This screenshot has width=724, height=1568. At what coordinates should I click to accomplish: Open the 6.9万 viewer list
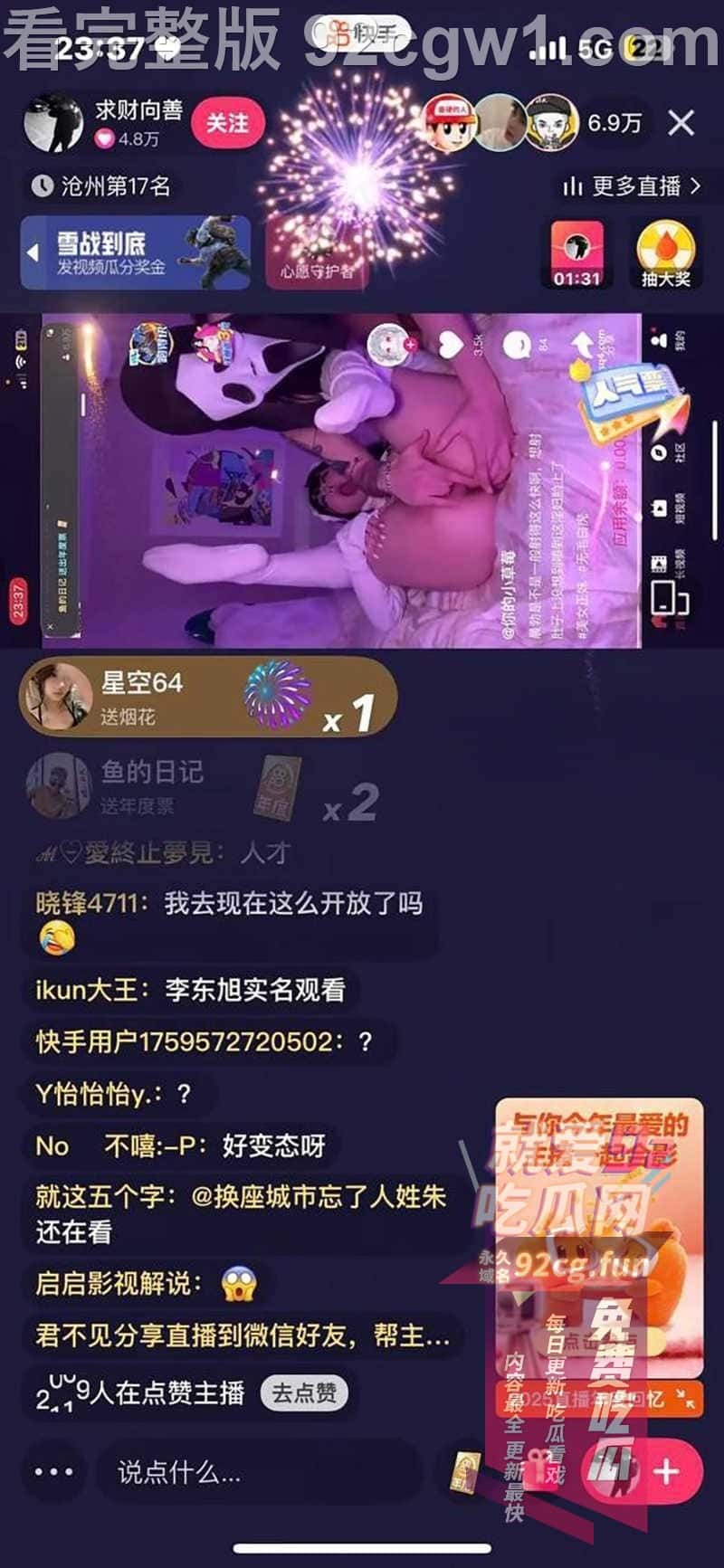click(x=614, y=122)
